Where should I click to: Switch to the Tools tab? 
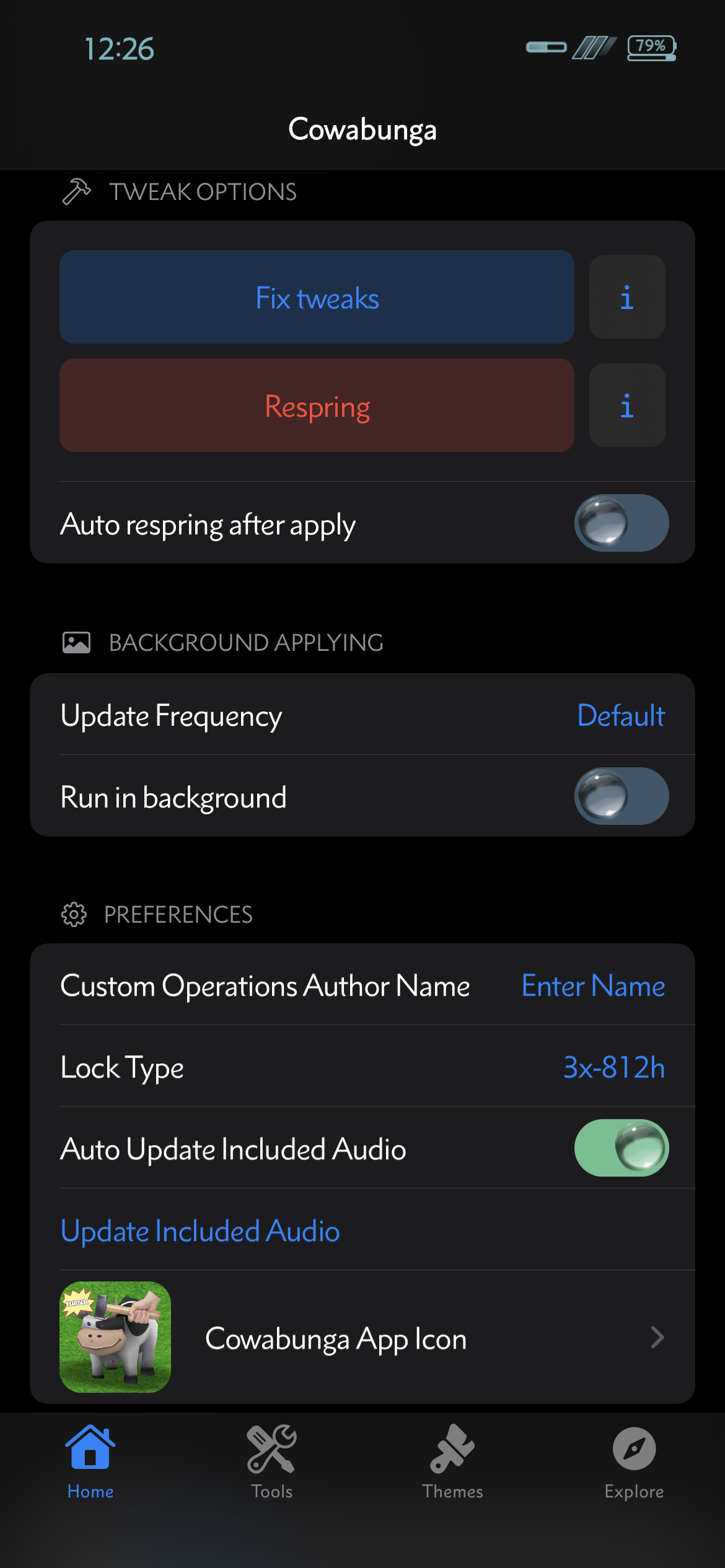271,1463
